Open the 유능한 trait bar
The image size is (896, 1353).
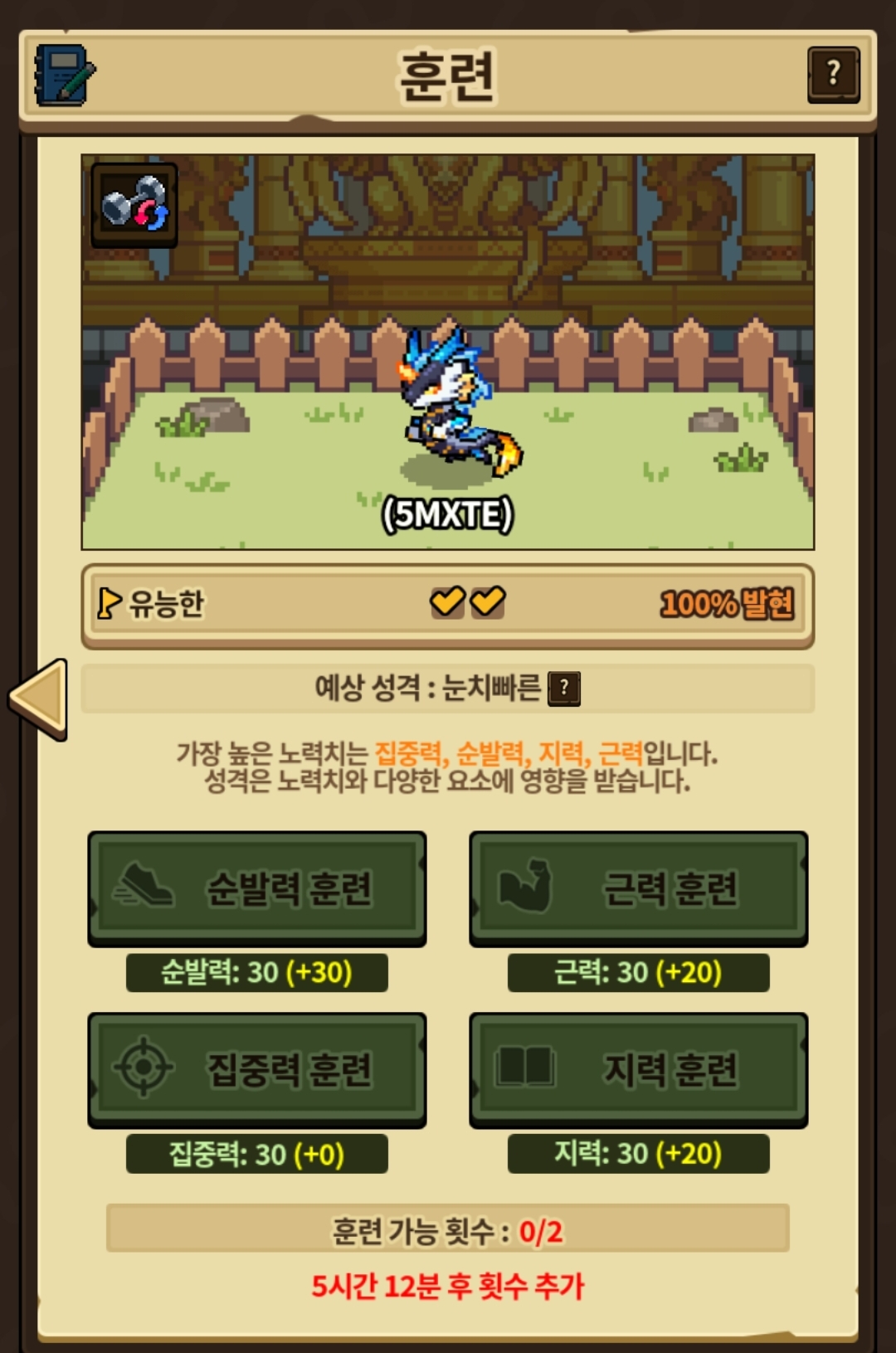tap(448, 605)
